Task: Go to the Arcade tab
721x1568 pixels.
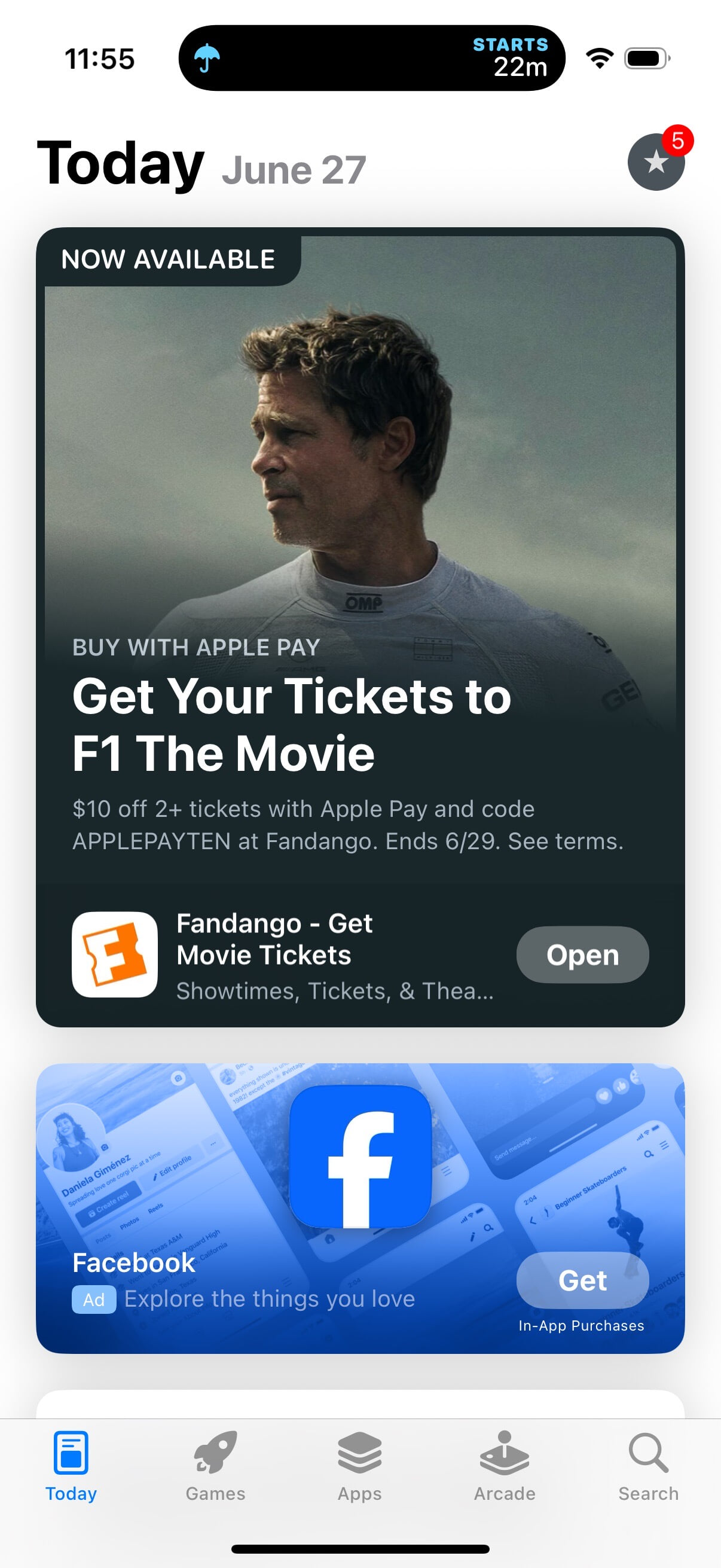Action: point(505,1467)
